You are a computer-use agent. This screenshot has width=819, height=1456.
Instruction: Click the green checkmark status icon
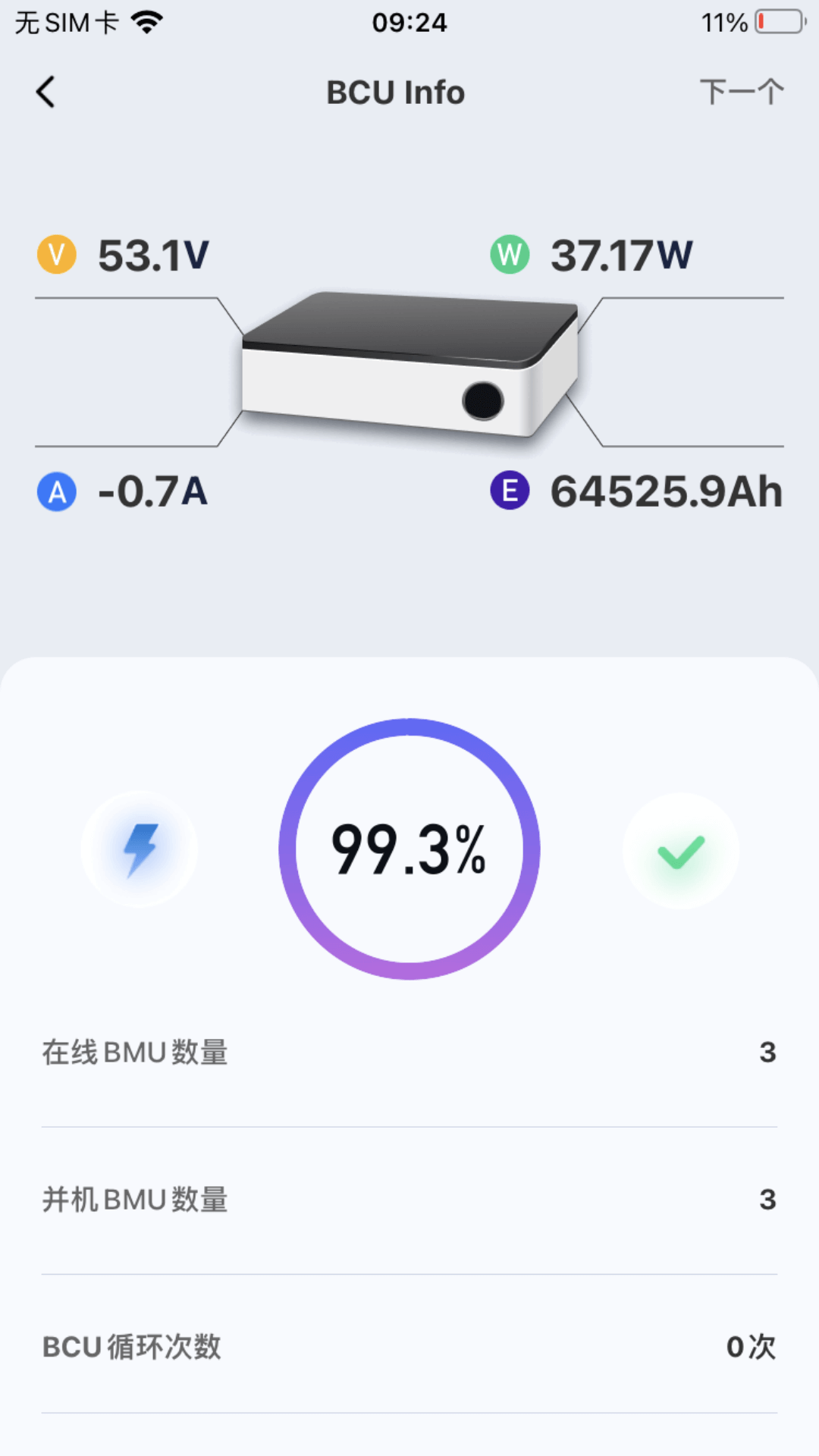681,849
